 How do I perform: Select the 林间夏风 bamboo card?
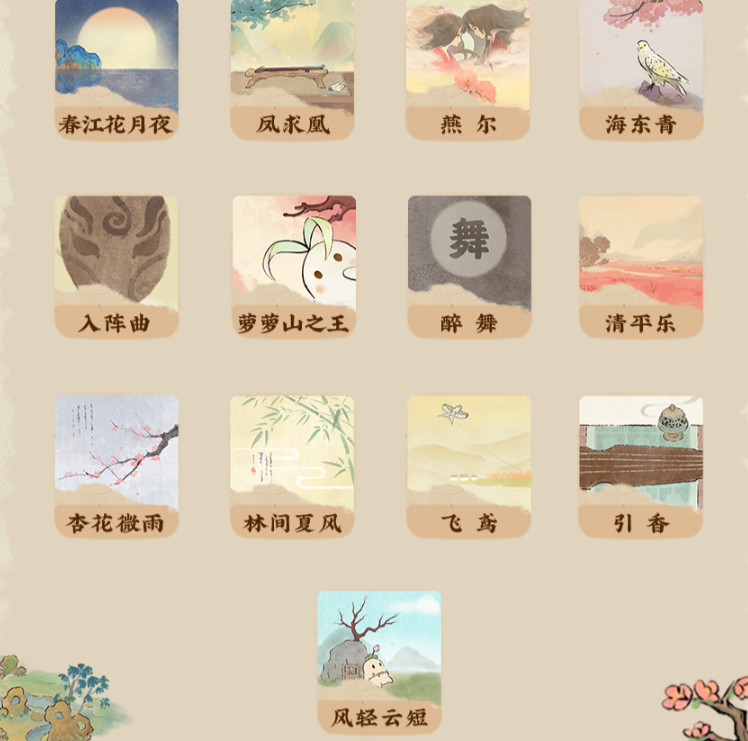pos(292,465)
